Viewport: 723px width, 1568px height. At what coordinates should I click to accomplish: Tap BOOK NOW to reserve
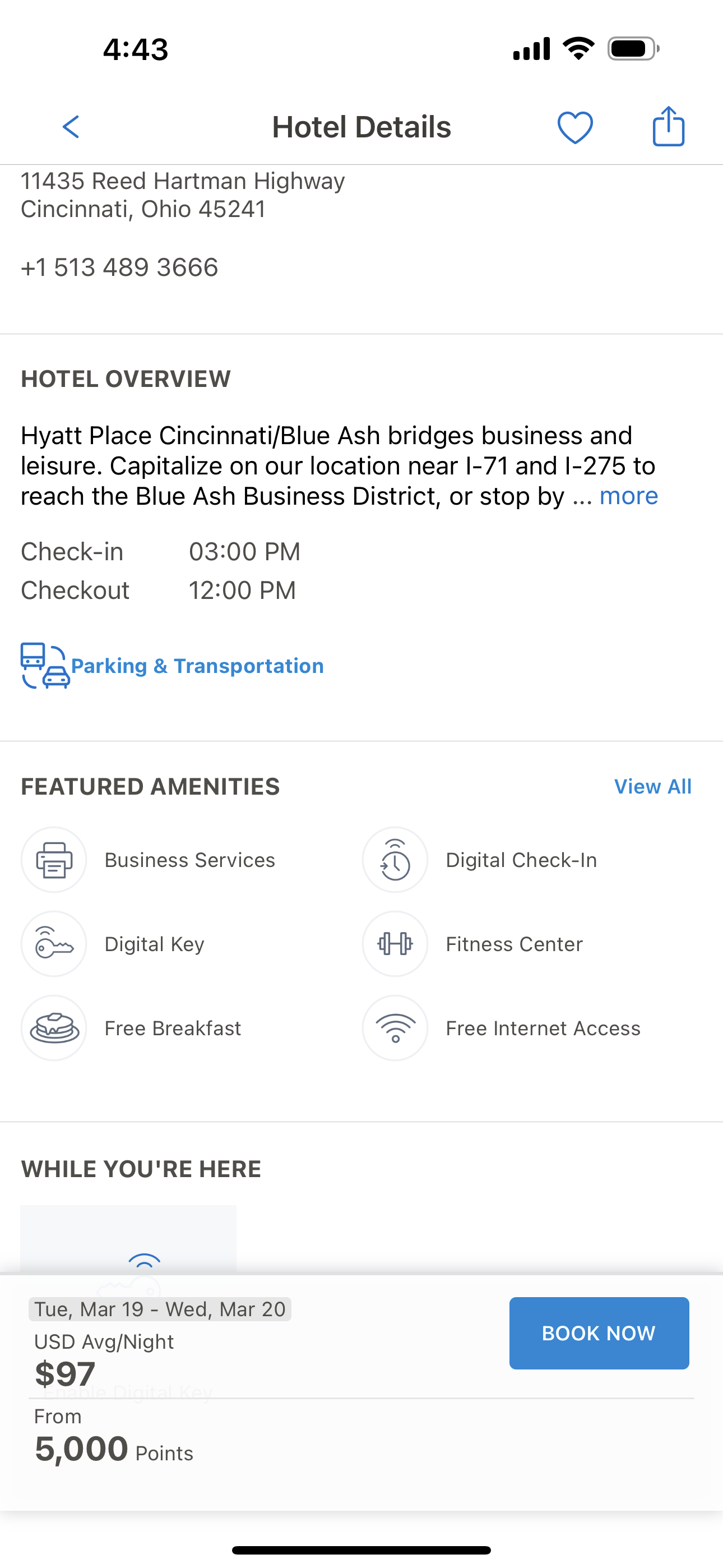point(599,1333)
